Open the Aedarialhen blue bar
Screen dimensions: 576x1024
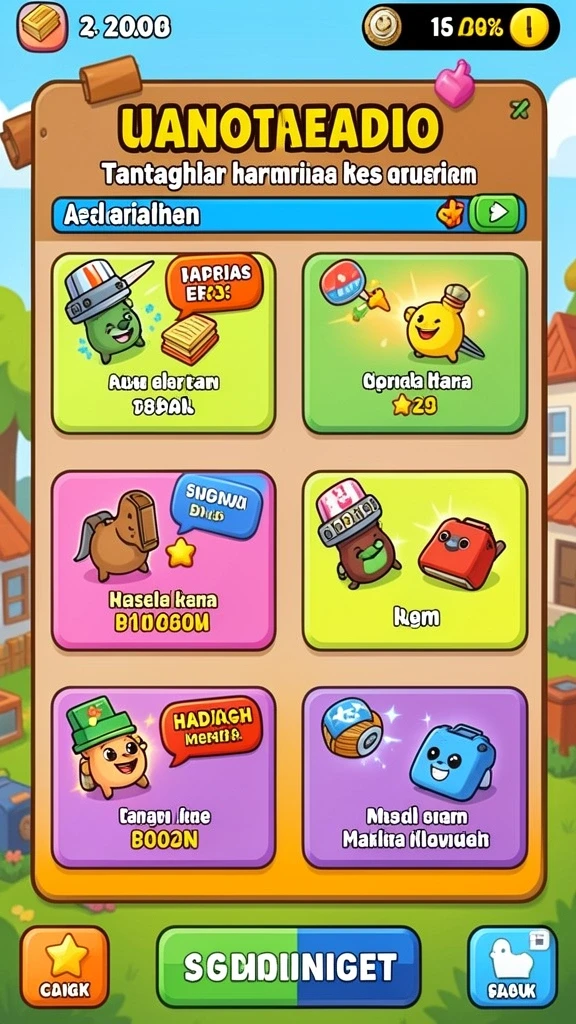[289, 213]
